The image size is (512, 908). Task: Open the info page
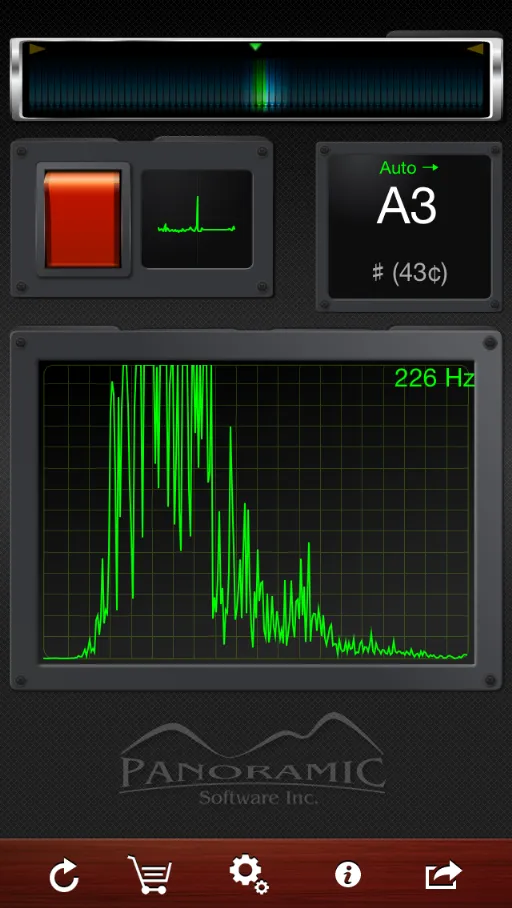click(x=348, y=874)
